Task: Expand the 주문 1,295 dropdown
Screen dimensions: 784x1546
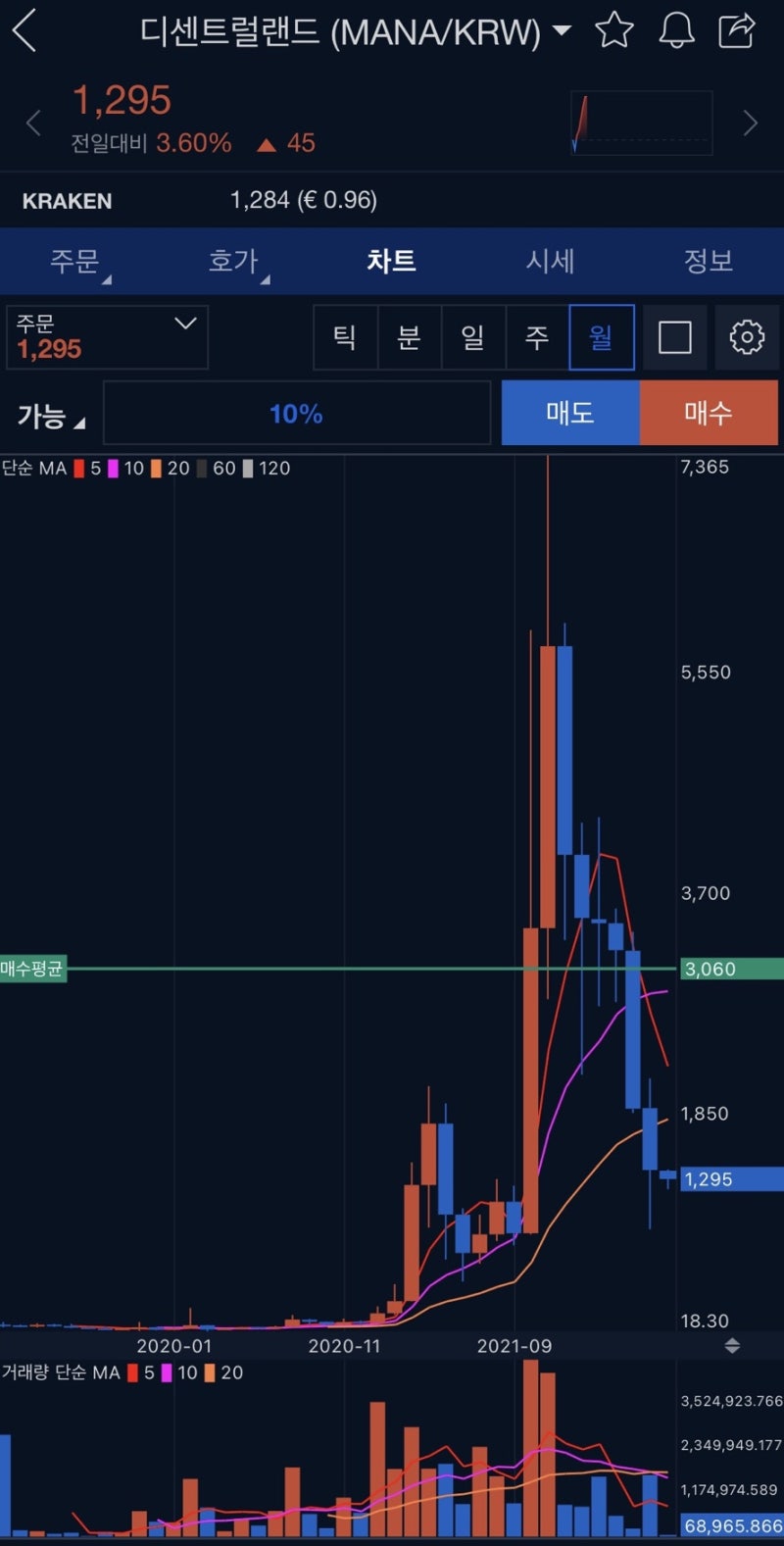Action: click(x=107, y=337)
